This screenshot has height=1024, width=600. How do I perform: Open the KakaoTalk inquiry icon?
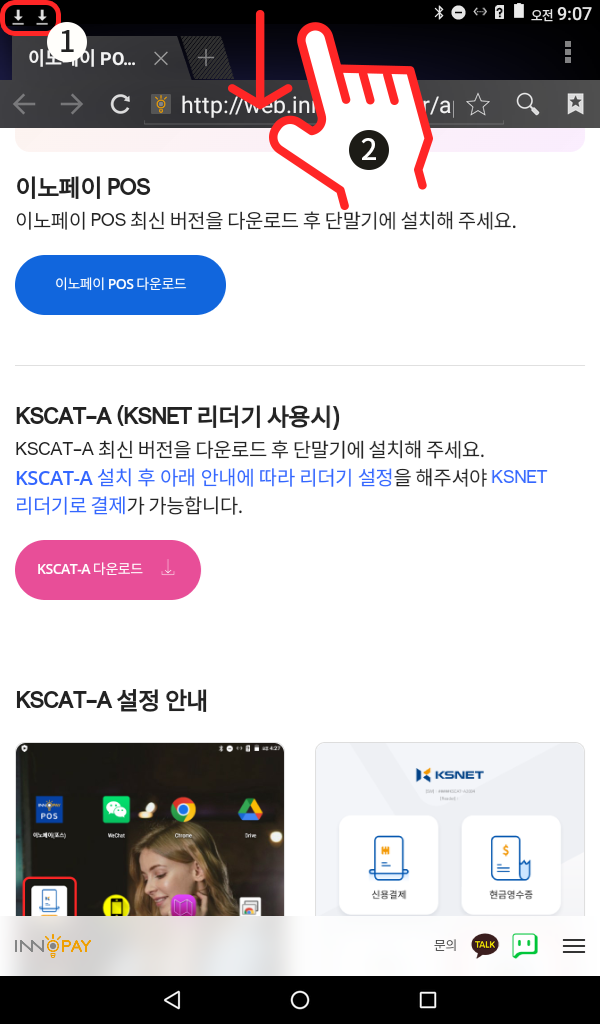pyautogui.click(x=485, y=945)
